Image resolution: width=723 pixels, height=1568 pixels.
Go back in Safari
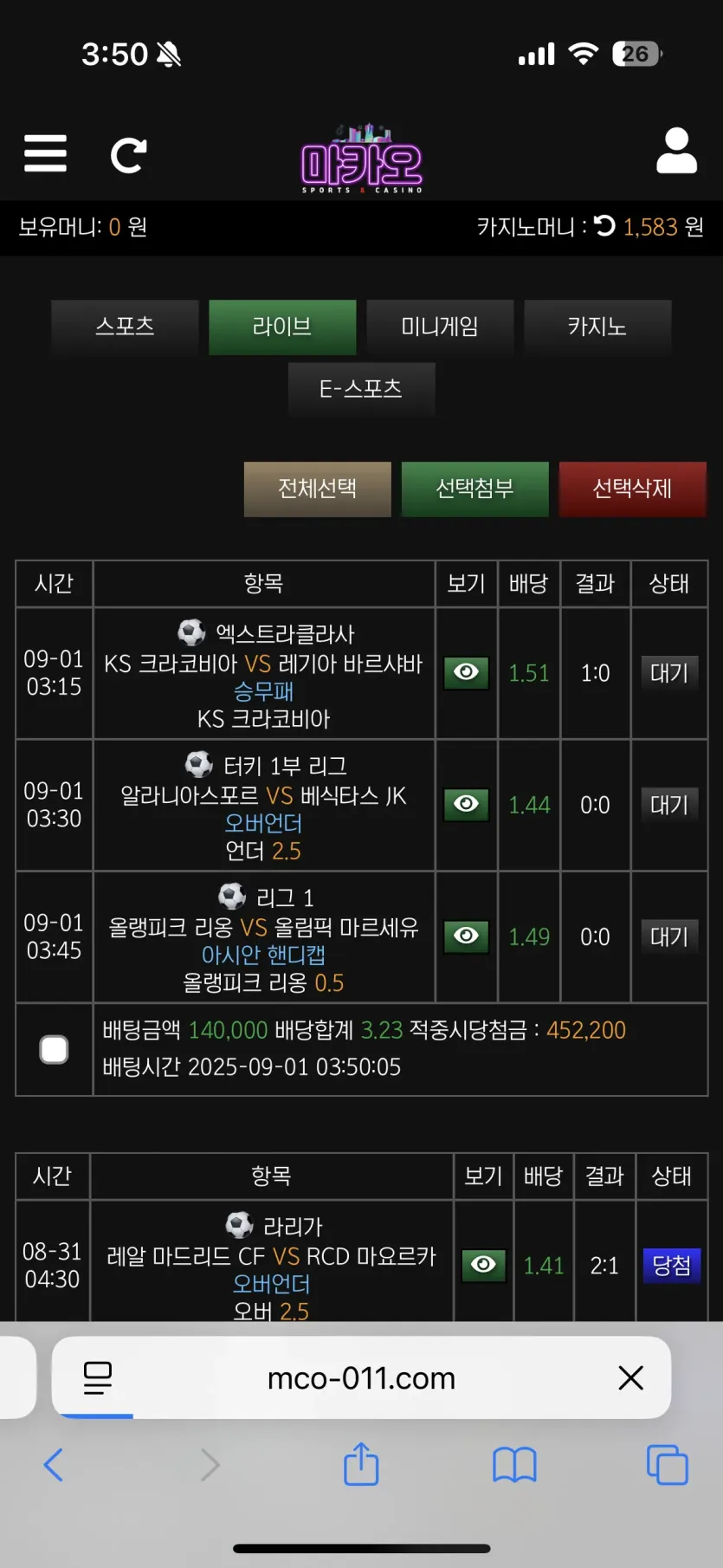pyautogui.click(x=54, y=1465)
